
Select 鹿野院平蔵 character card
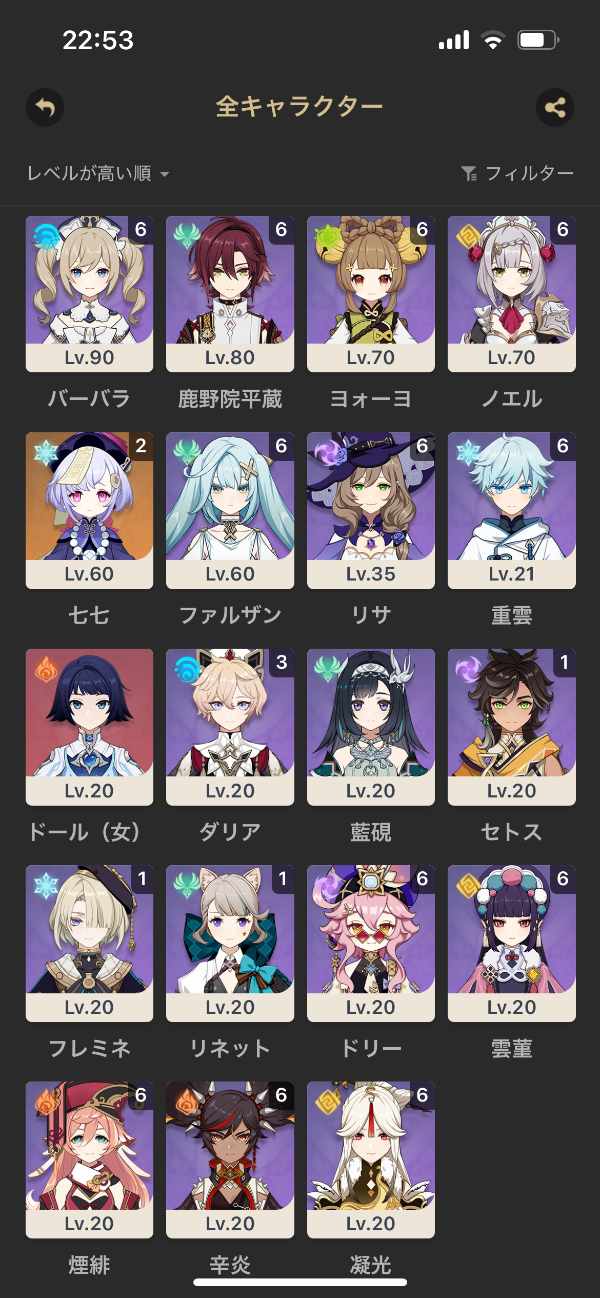click(230, 294)
